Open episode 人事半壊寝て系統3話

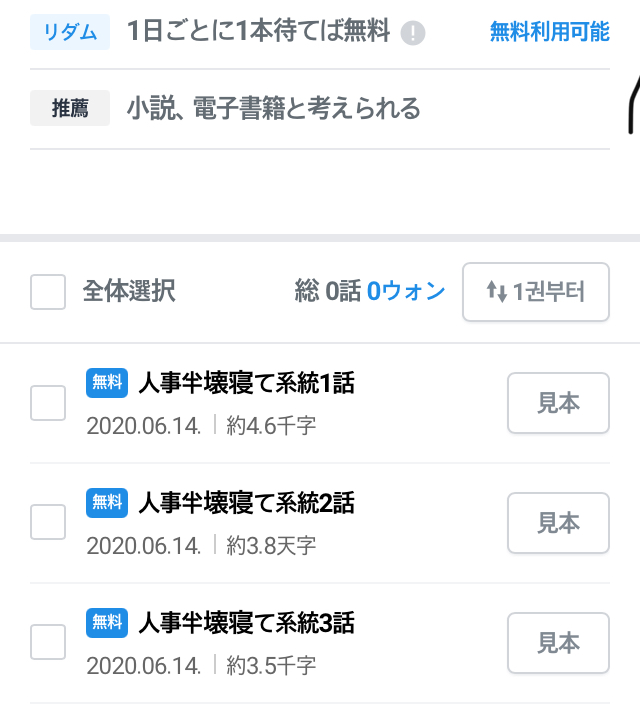click(245, 622)
